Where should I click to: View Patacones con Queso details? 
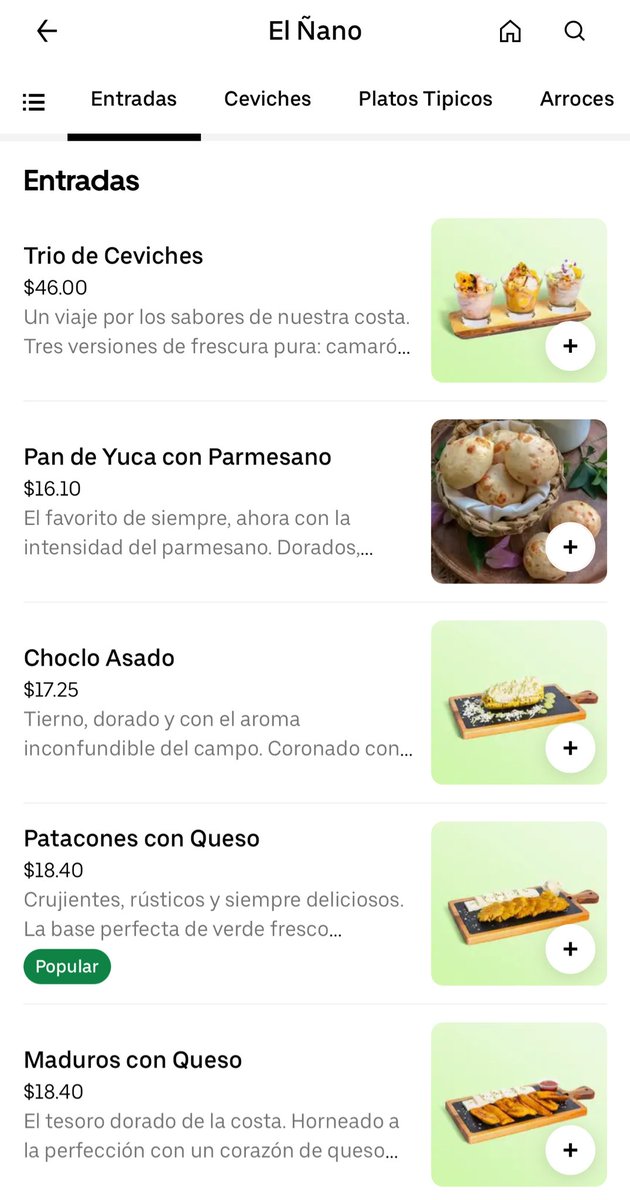coord(141,839)
